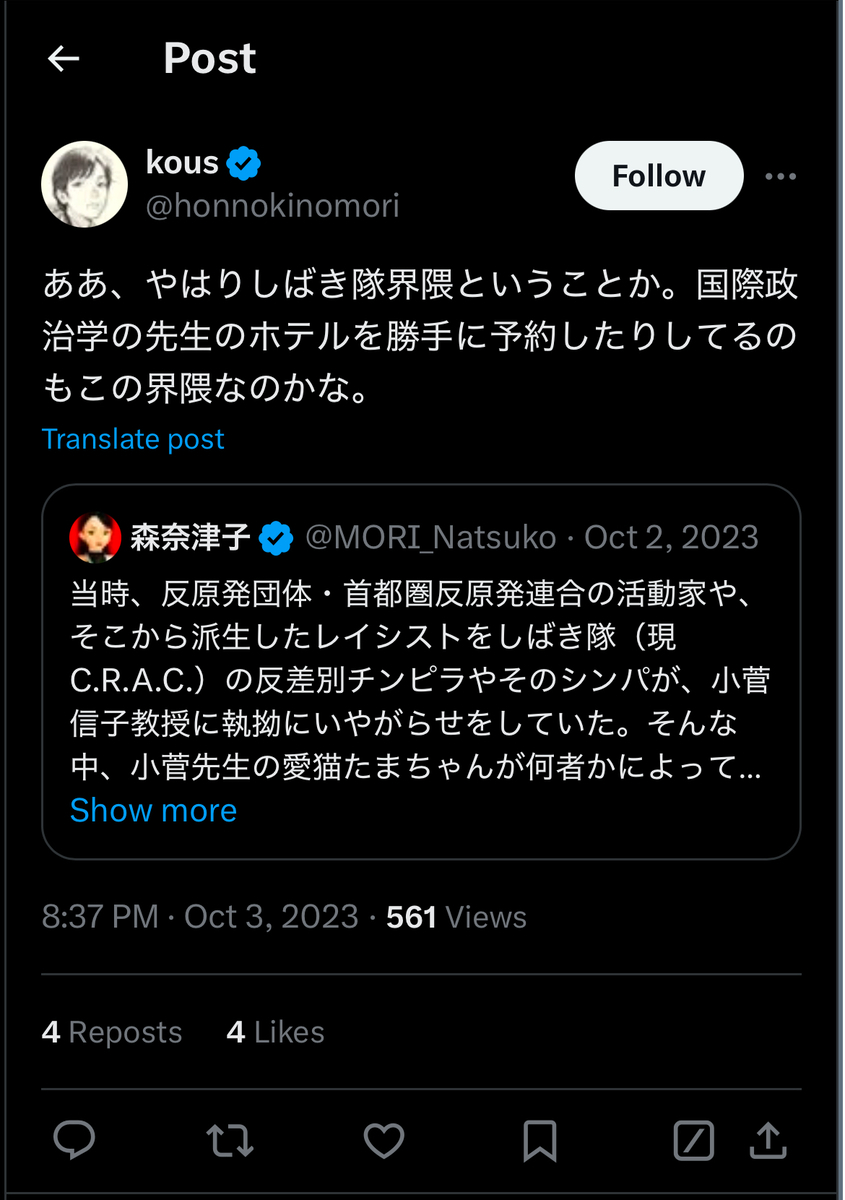
Task: Share this post via upload icon
Action: 767,1140
